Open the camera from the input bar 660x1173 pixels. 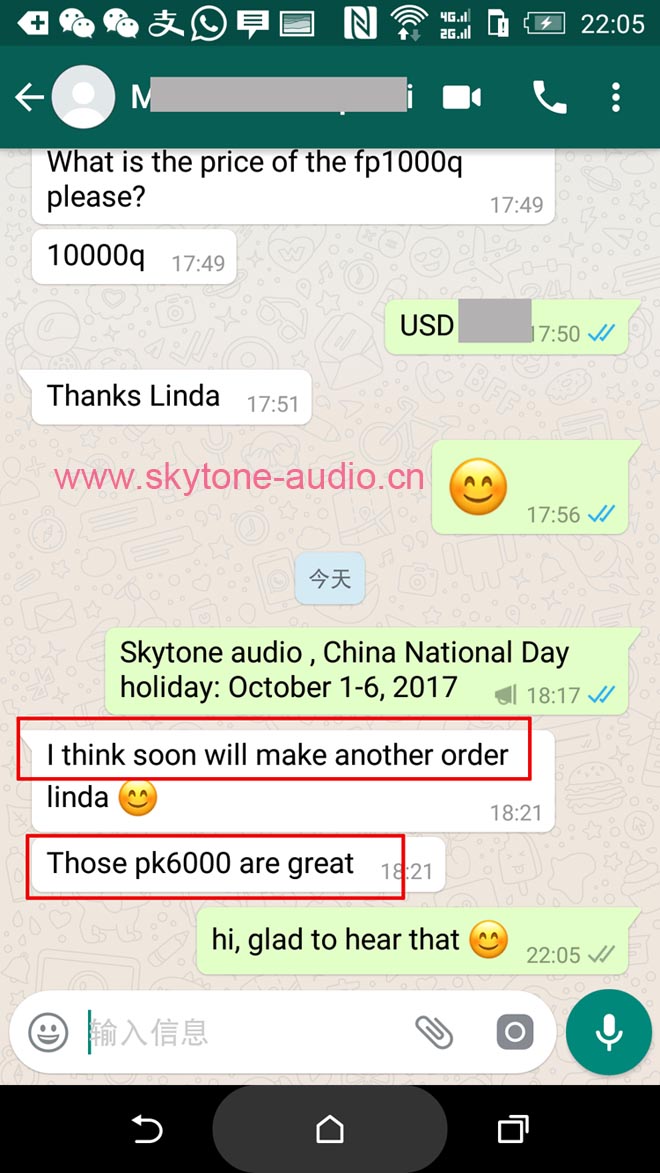tap(514, 1032)
